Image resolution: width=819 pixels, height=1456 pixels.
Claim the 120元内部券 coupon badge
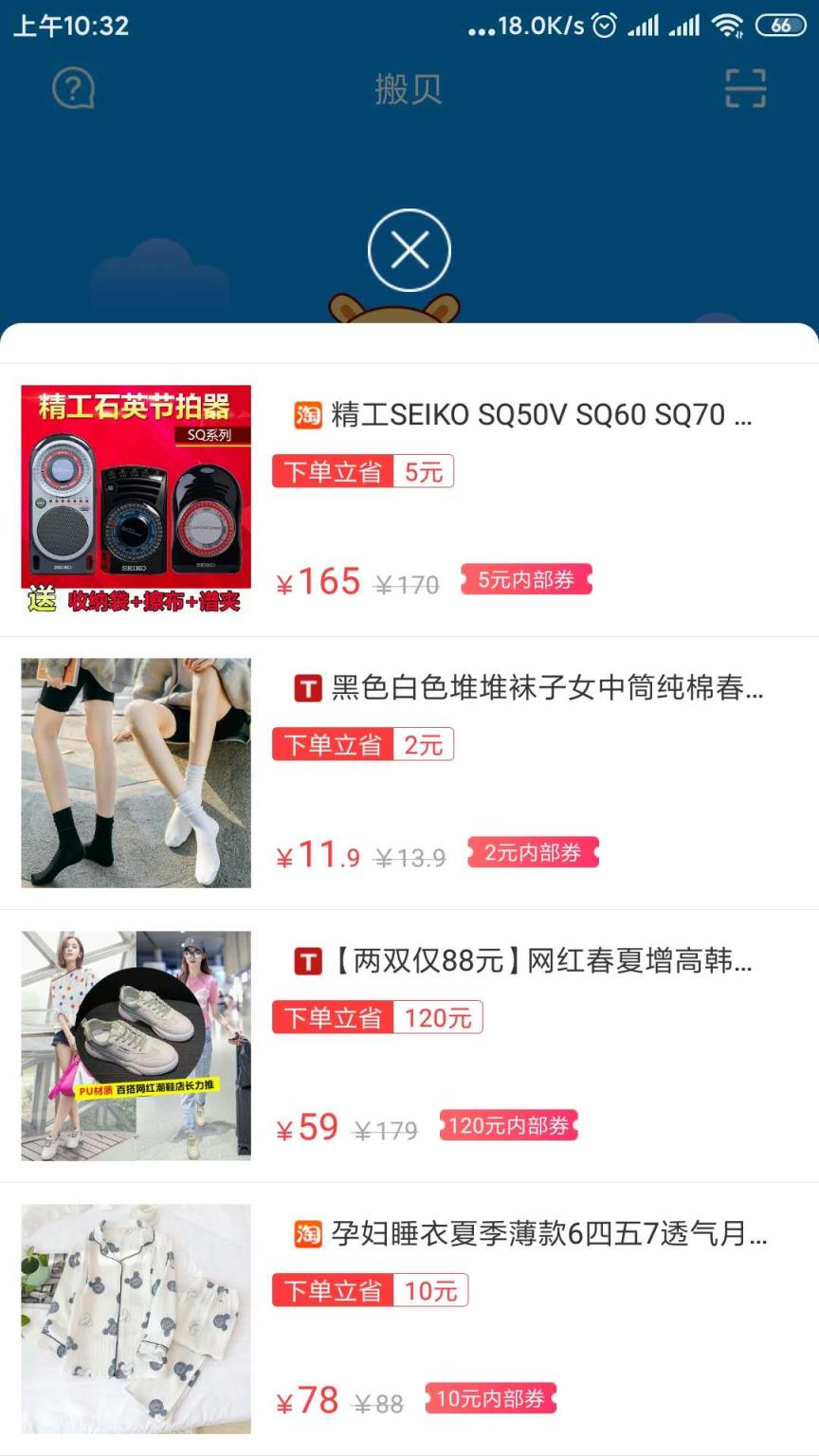[x=509, y=1126]
